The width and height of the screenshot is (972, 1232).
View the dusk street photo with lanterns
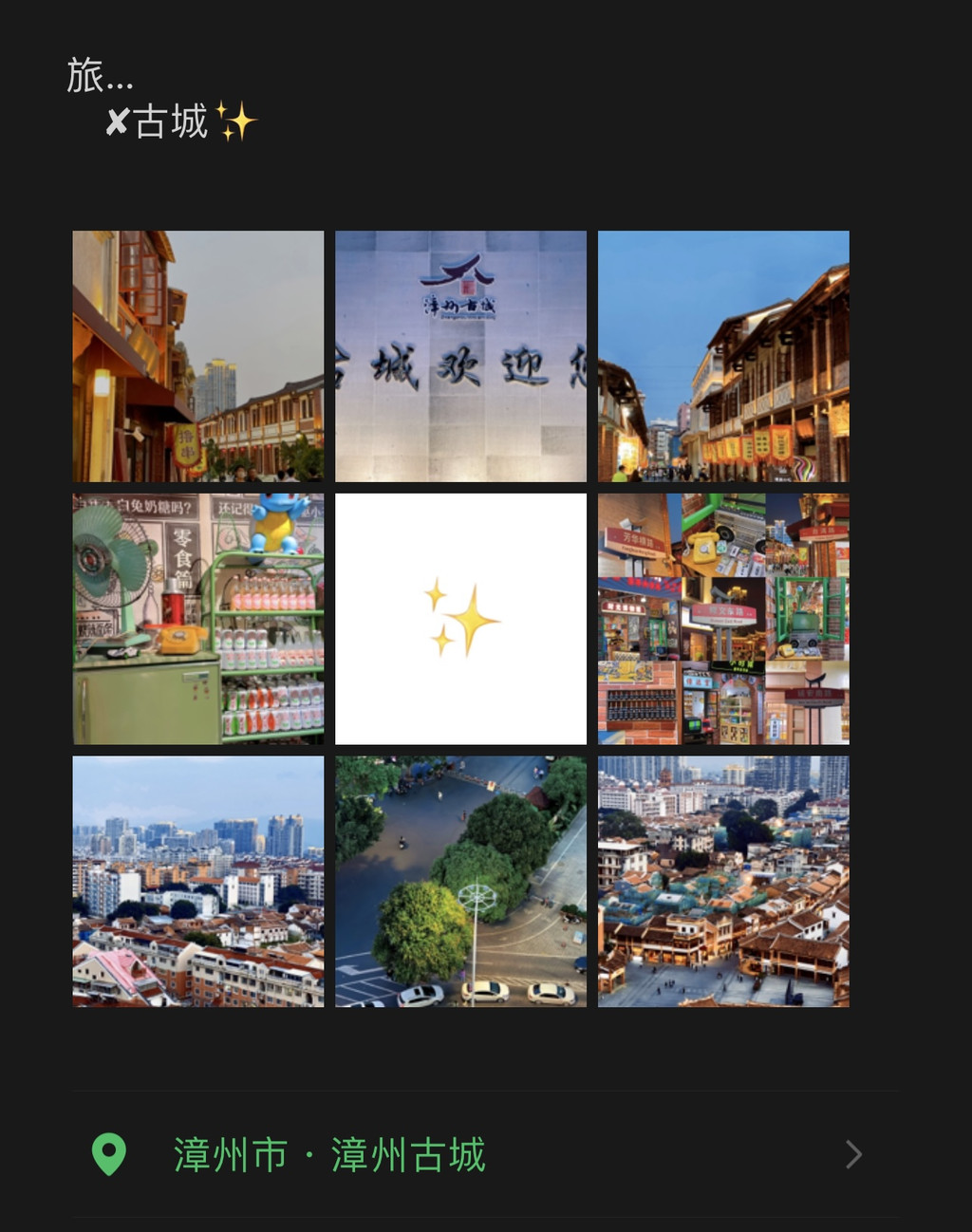(x=723, y=356)
